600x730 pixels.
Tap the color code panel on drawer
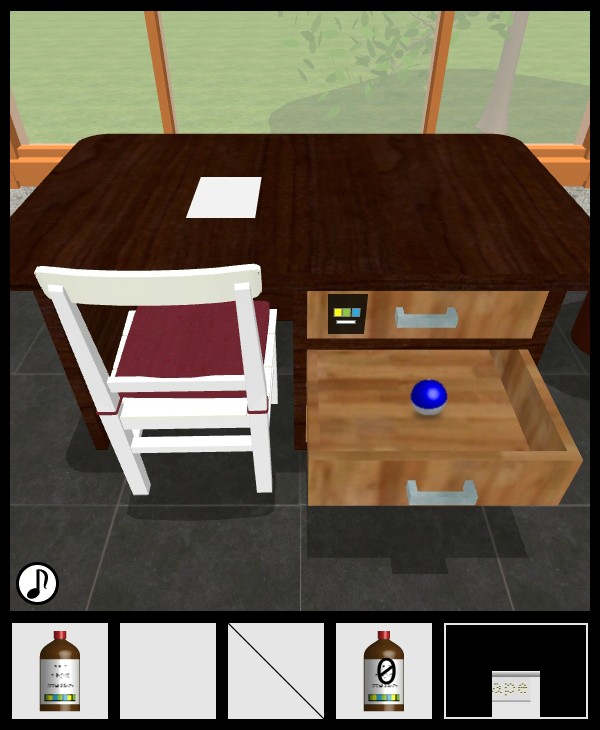pyautogui.click(x=347, y=314)
